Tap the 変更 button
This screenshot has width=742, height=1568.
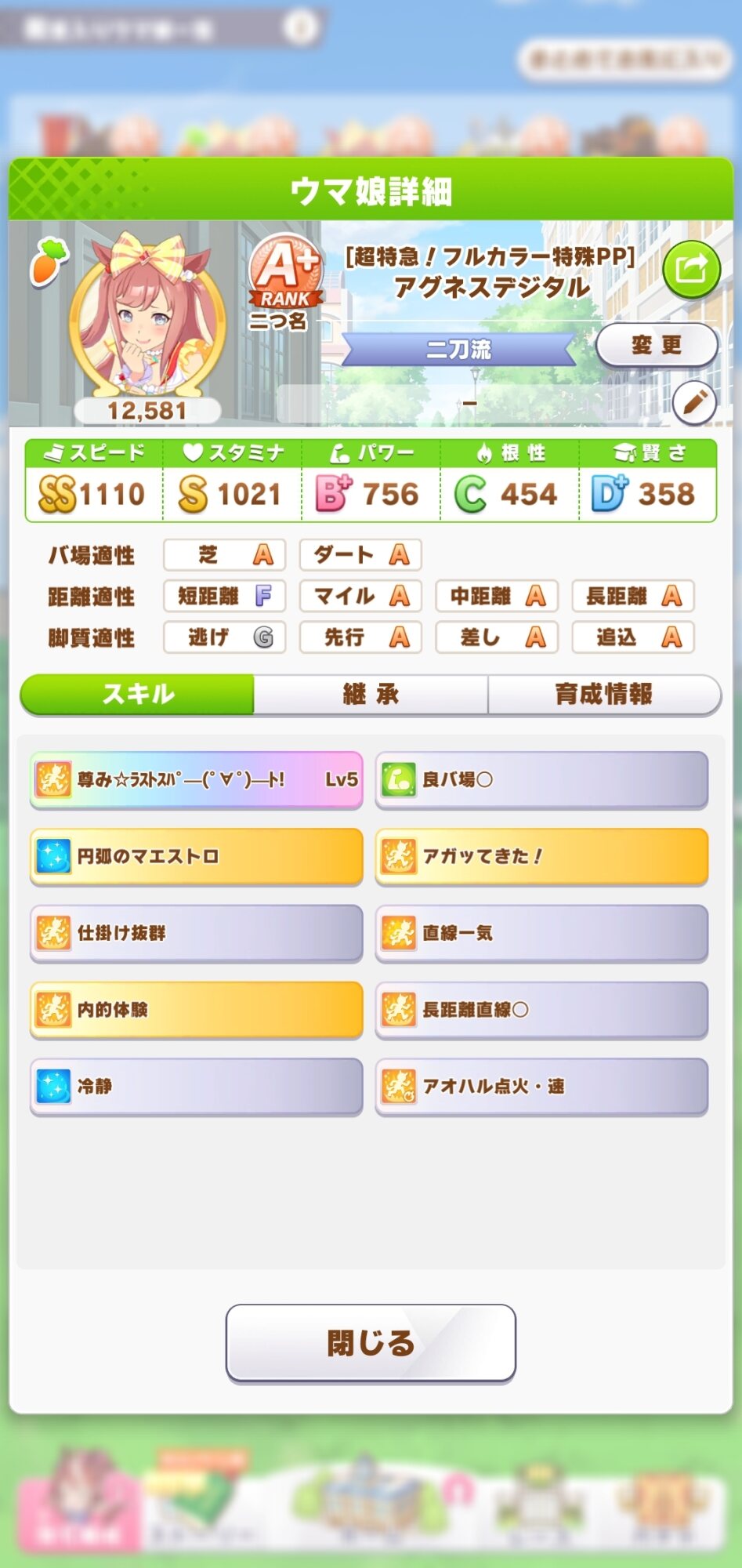click(657, 344)
